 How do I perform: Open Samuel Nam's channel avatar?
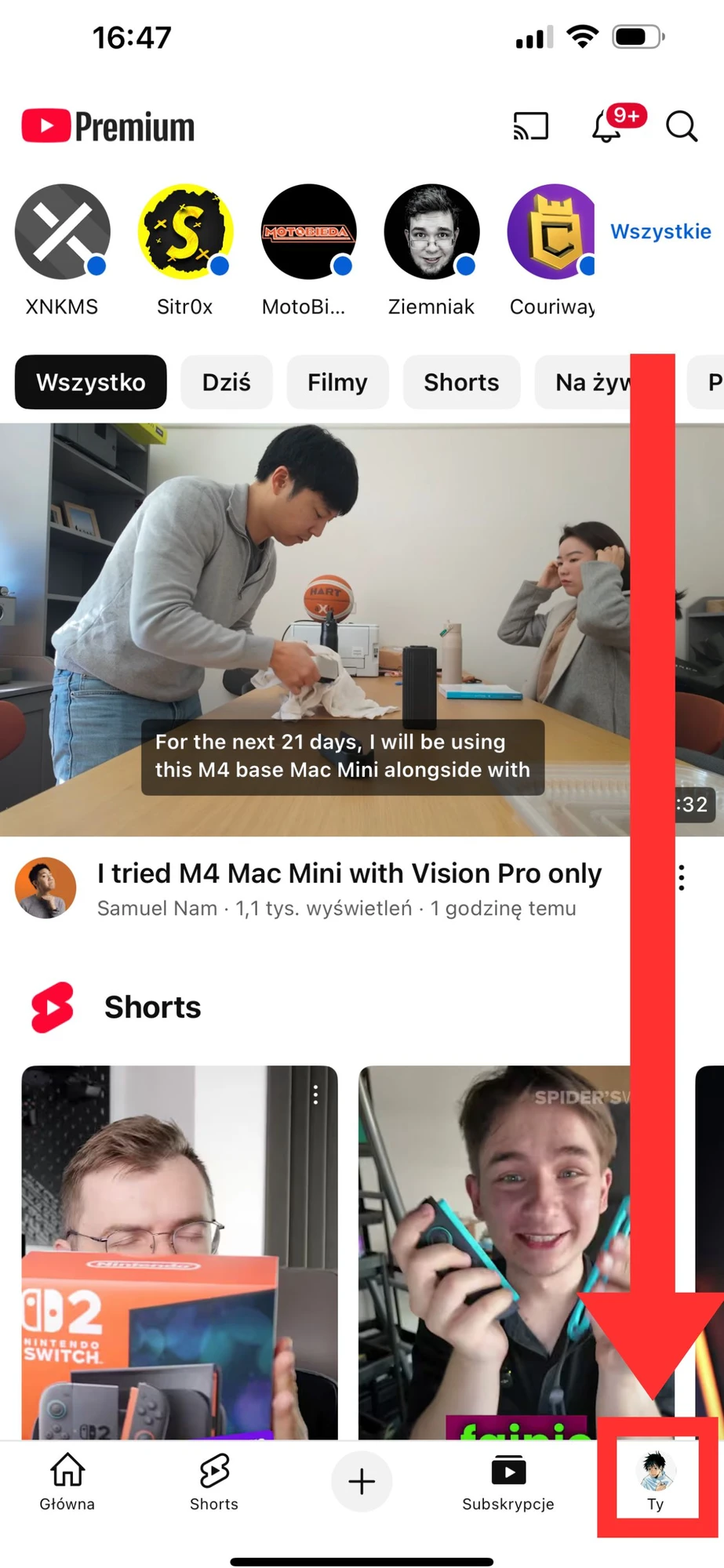(x=45, y=887)
